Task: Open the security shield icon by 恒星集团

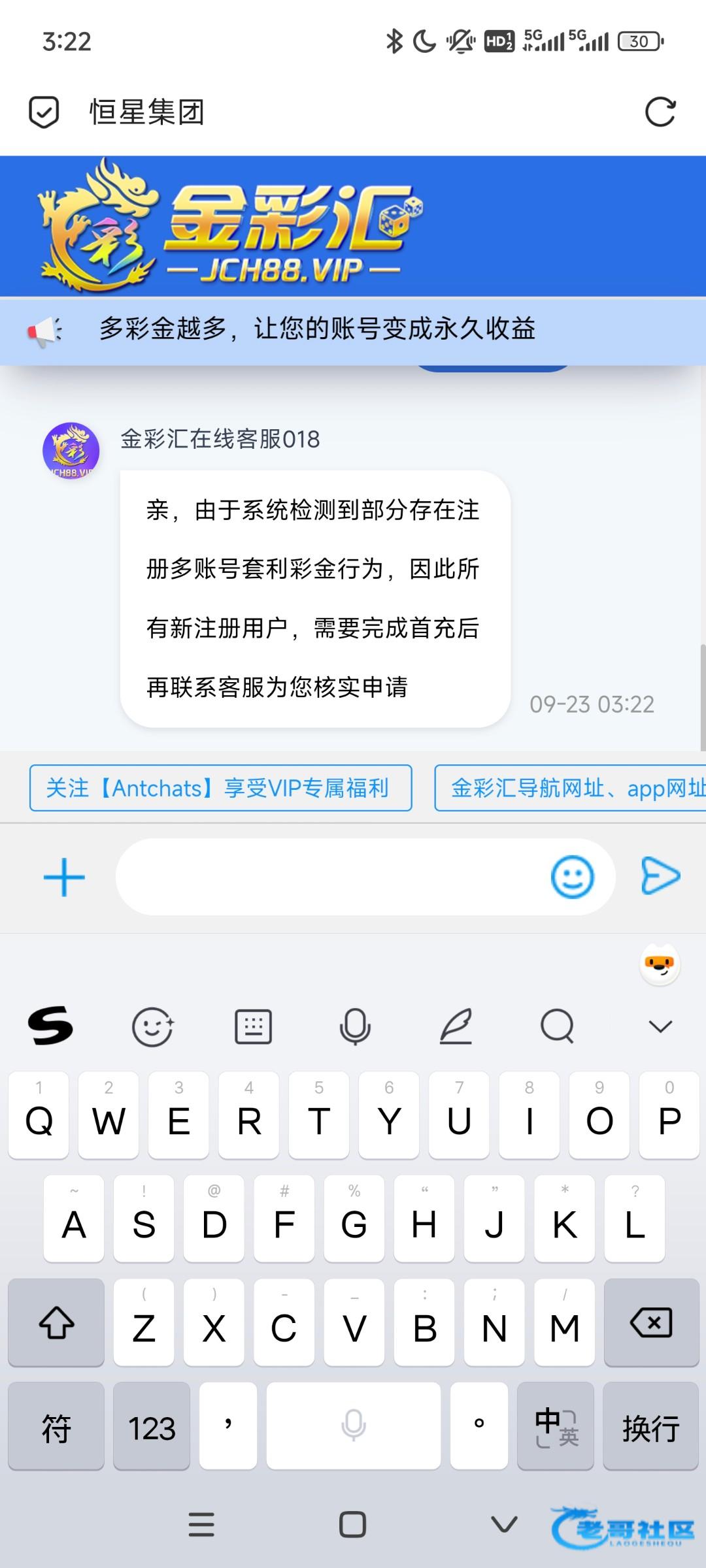Action: pos(44,112)
